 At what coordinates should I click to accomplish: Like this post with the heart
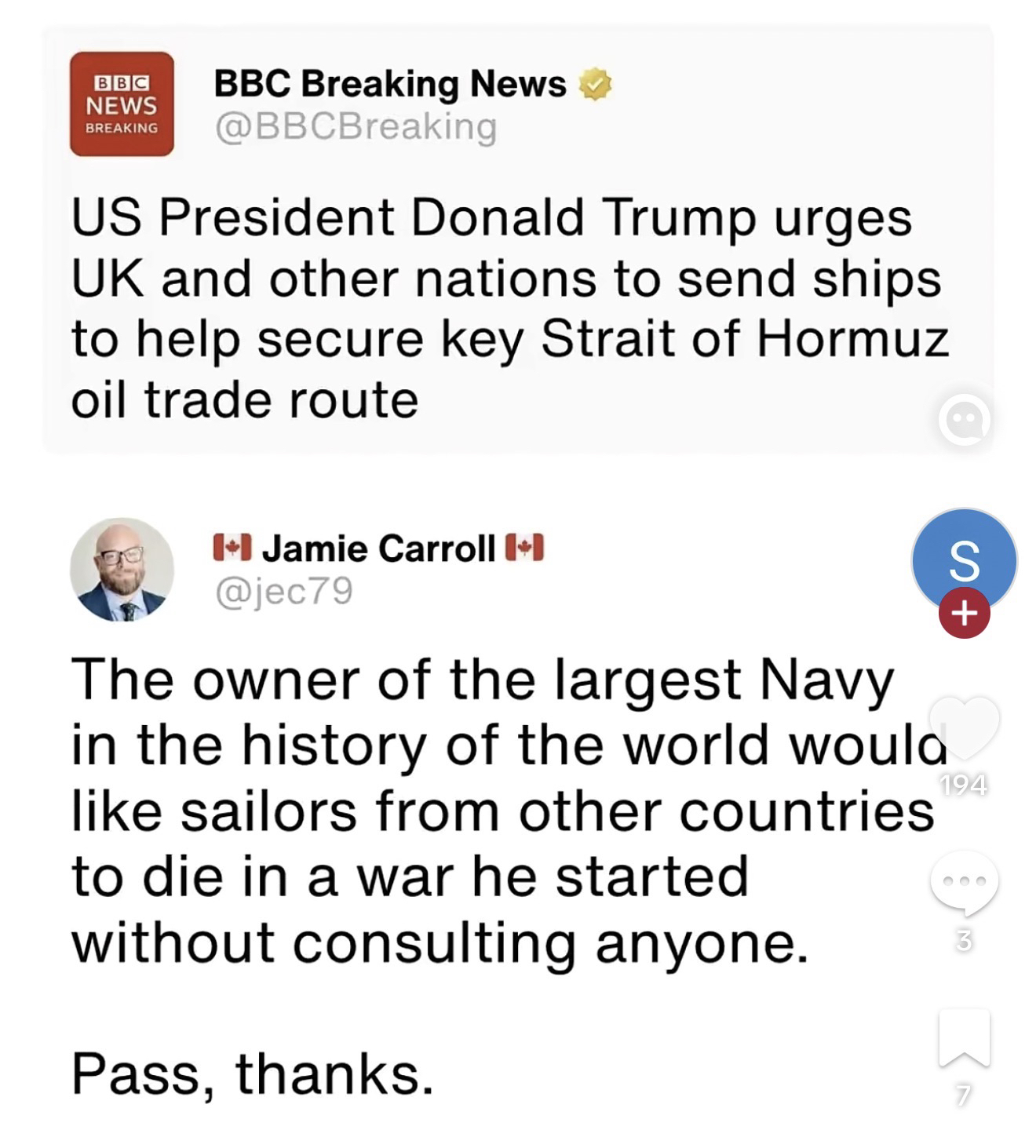(964, 727)
